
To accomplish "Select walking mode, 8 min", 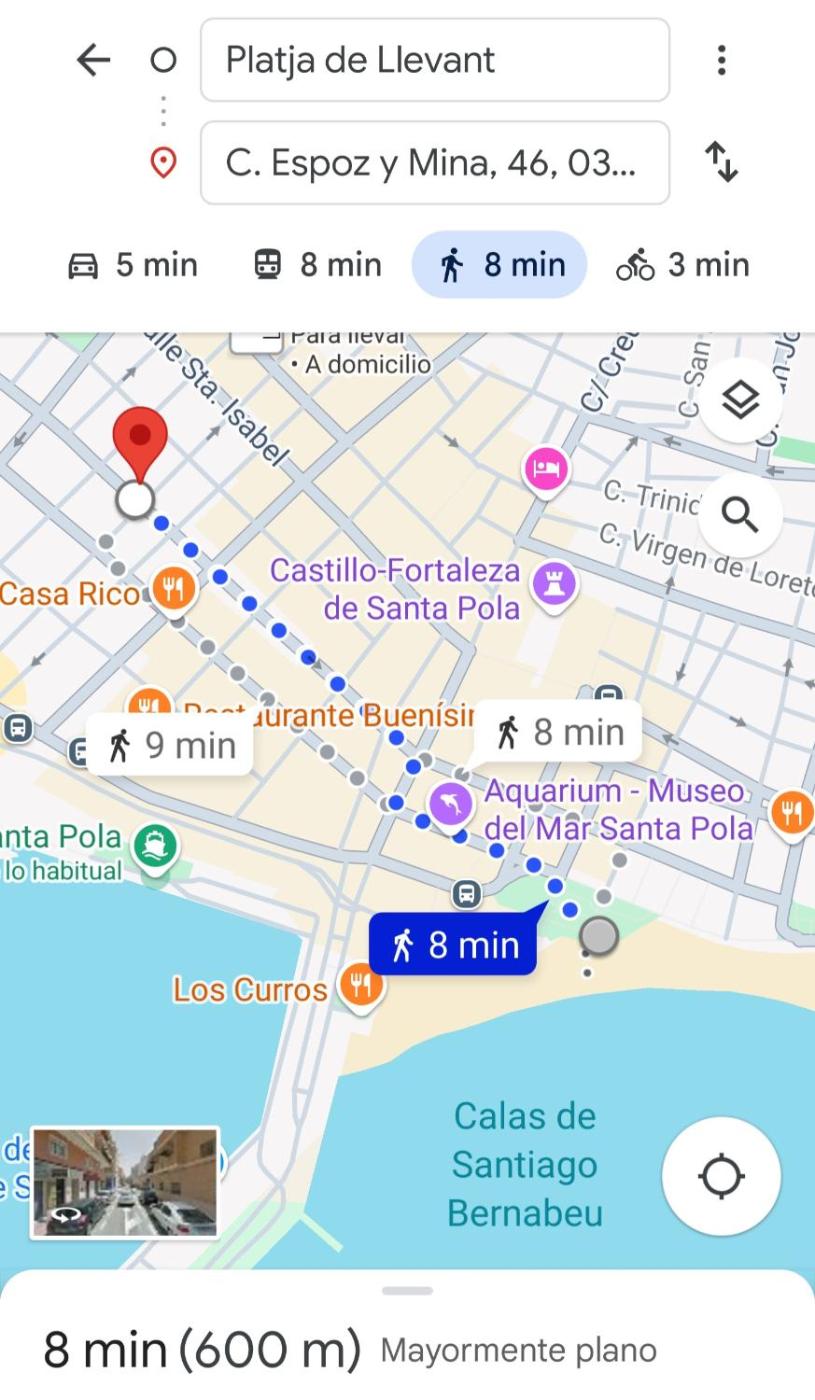I will (499, 265).
